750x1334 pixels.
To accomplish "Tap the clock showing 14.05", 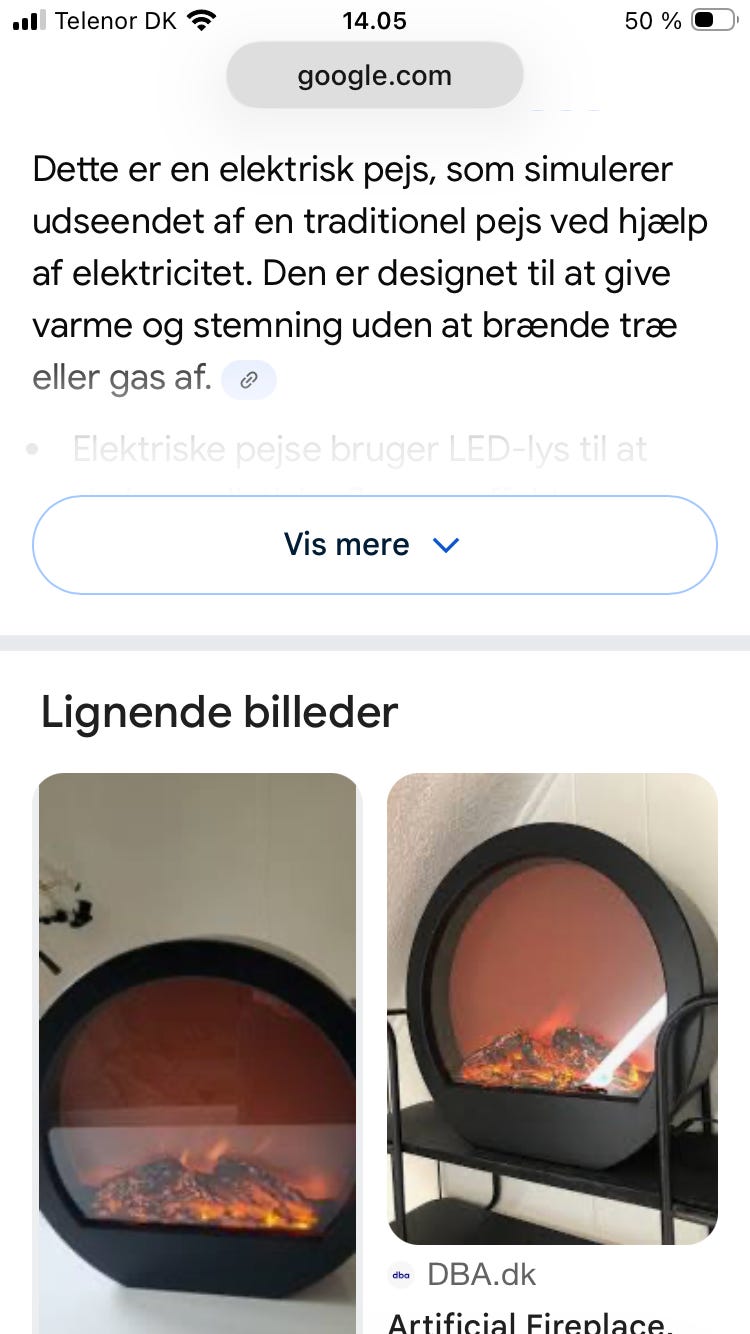I will 374,20.
